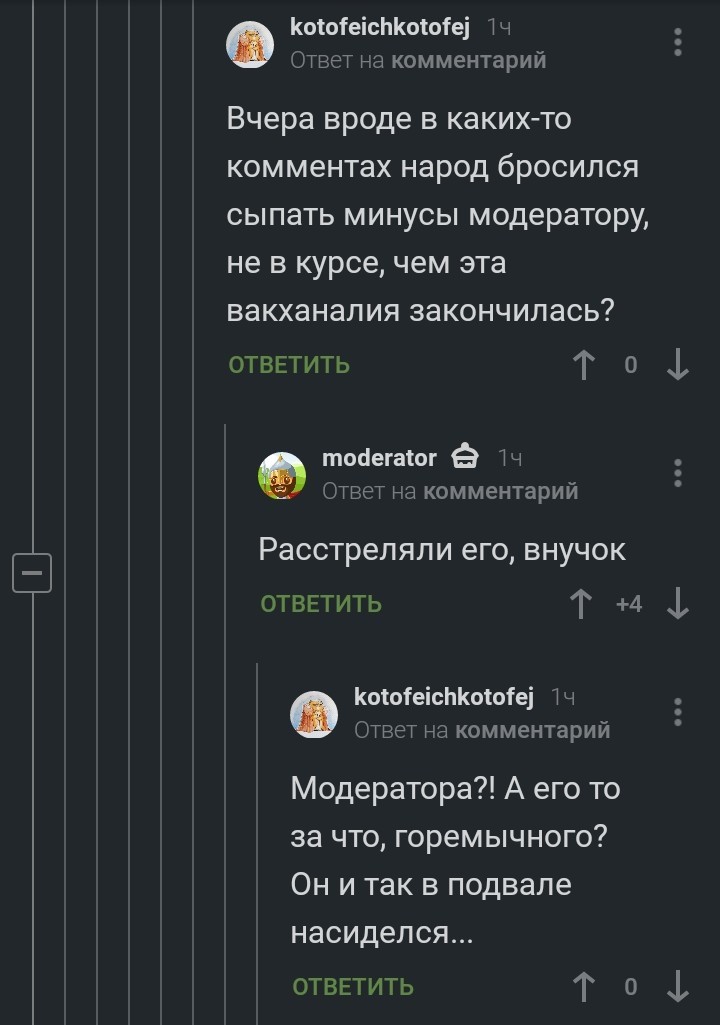This screenshot has height=1025, width=720.
Task: Downvote the comment about вакханалия
Action: (678, 365)
